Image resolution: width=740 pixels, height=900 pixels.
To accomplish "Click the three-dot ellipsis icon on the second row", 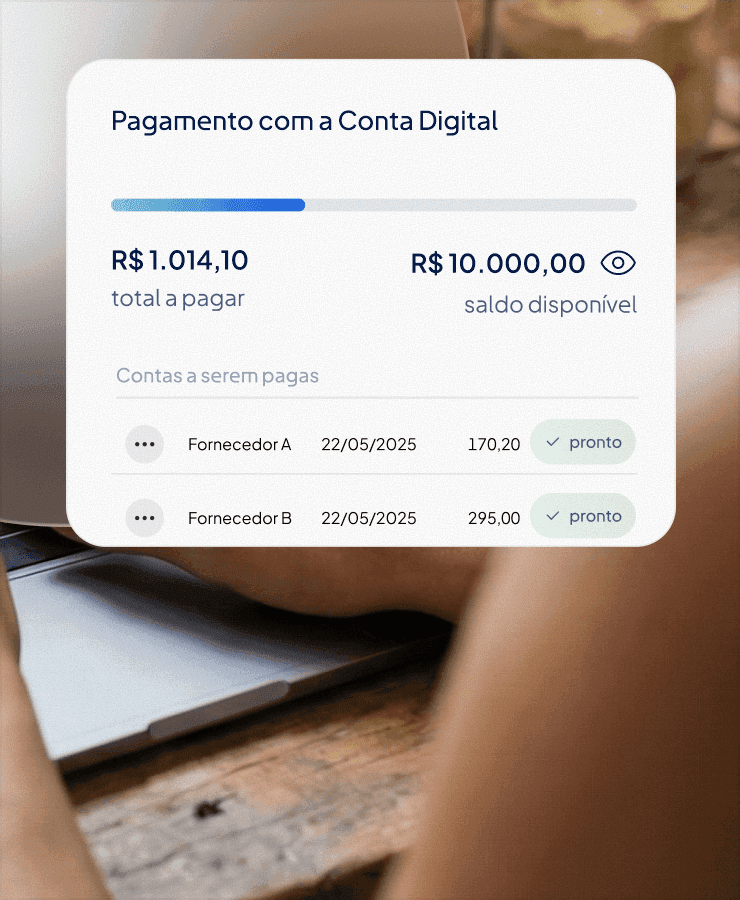I will click(x=144, y=517).
